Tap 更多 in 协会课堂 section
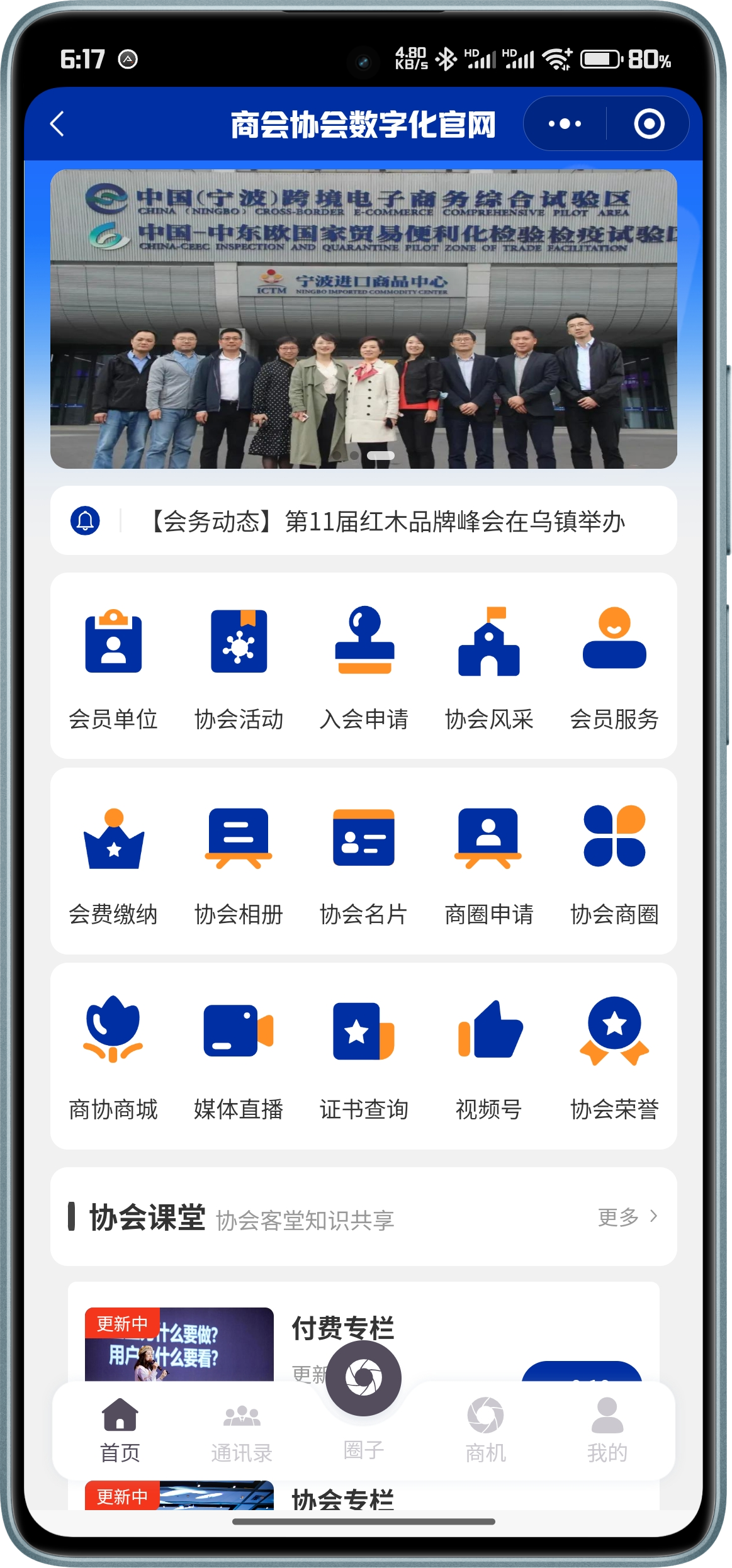The image size is (732, 1568). [627, 1217]
